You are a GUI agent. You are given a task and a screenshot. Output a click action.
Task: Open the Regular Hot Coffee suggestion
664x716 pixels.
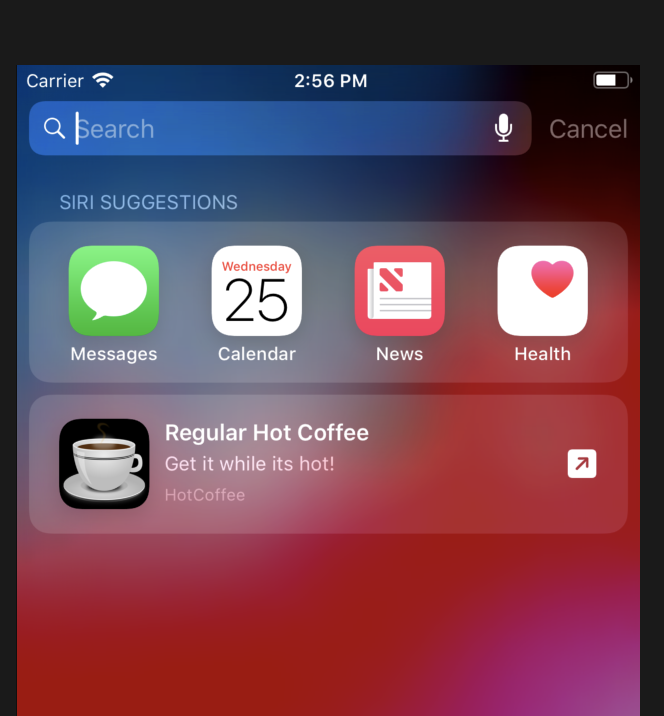coord(300,463)
